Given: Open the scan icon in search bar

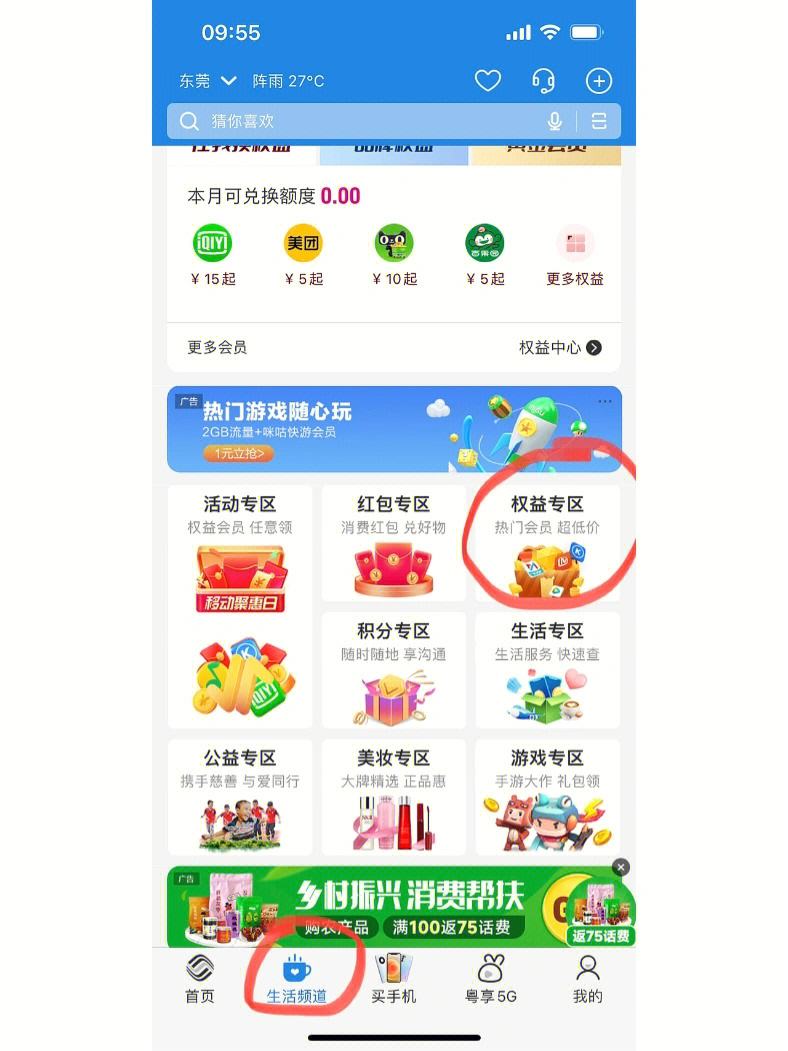Looking at the screenshot, I should point(599,121).
